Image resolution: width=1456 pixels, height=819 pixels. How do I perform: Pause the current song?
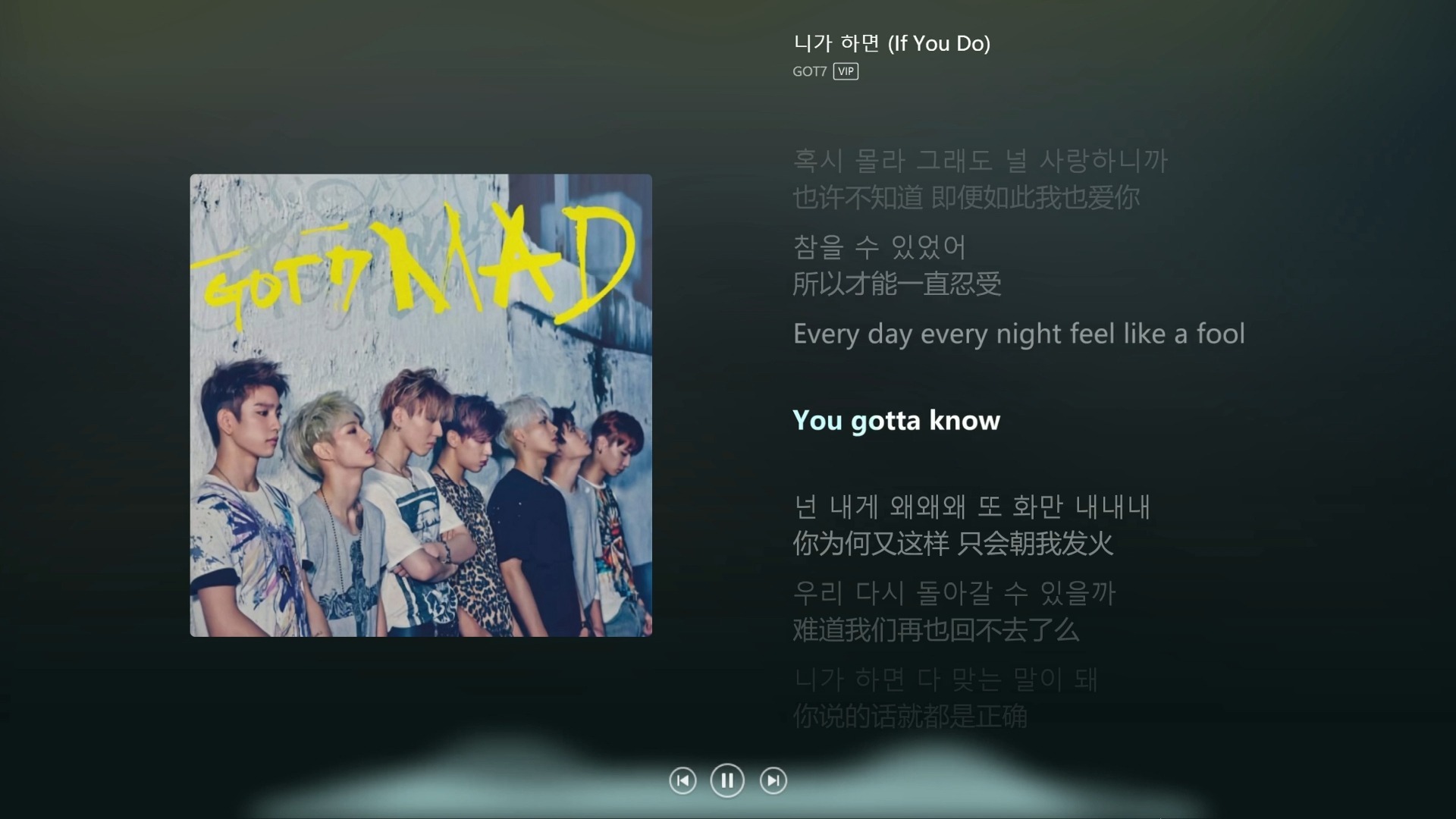[x=727, y=780]
